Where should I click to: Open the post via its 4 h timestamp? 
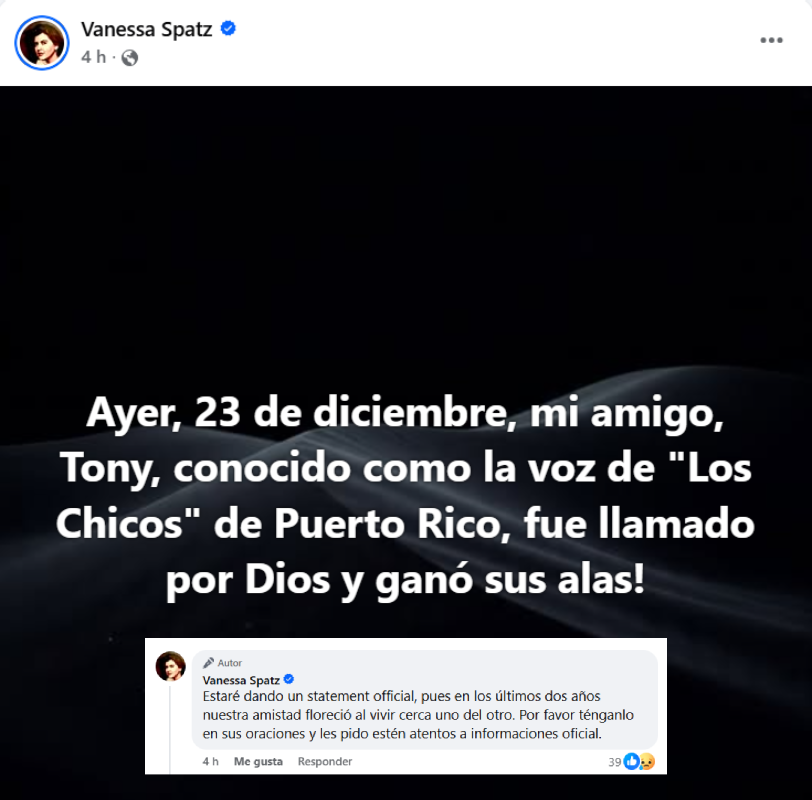(x=93, y=57)
